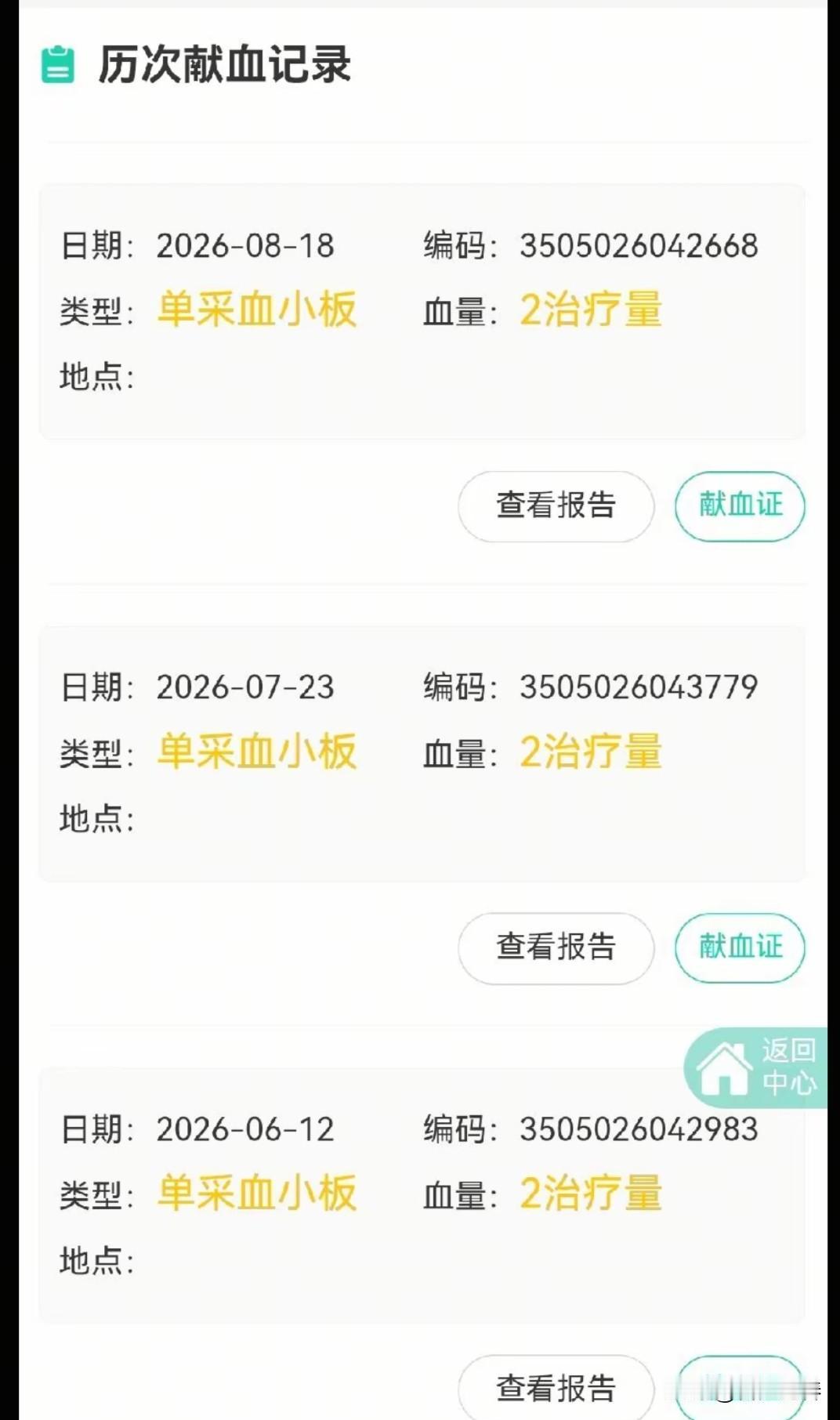Open 献血证 for the 2026-08-18 record
840x1420 pixels.
coord(740,505)
